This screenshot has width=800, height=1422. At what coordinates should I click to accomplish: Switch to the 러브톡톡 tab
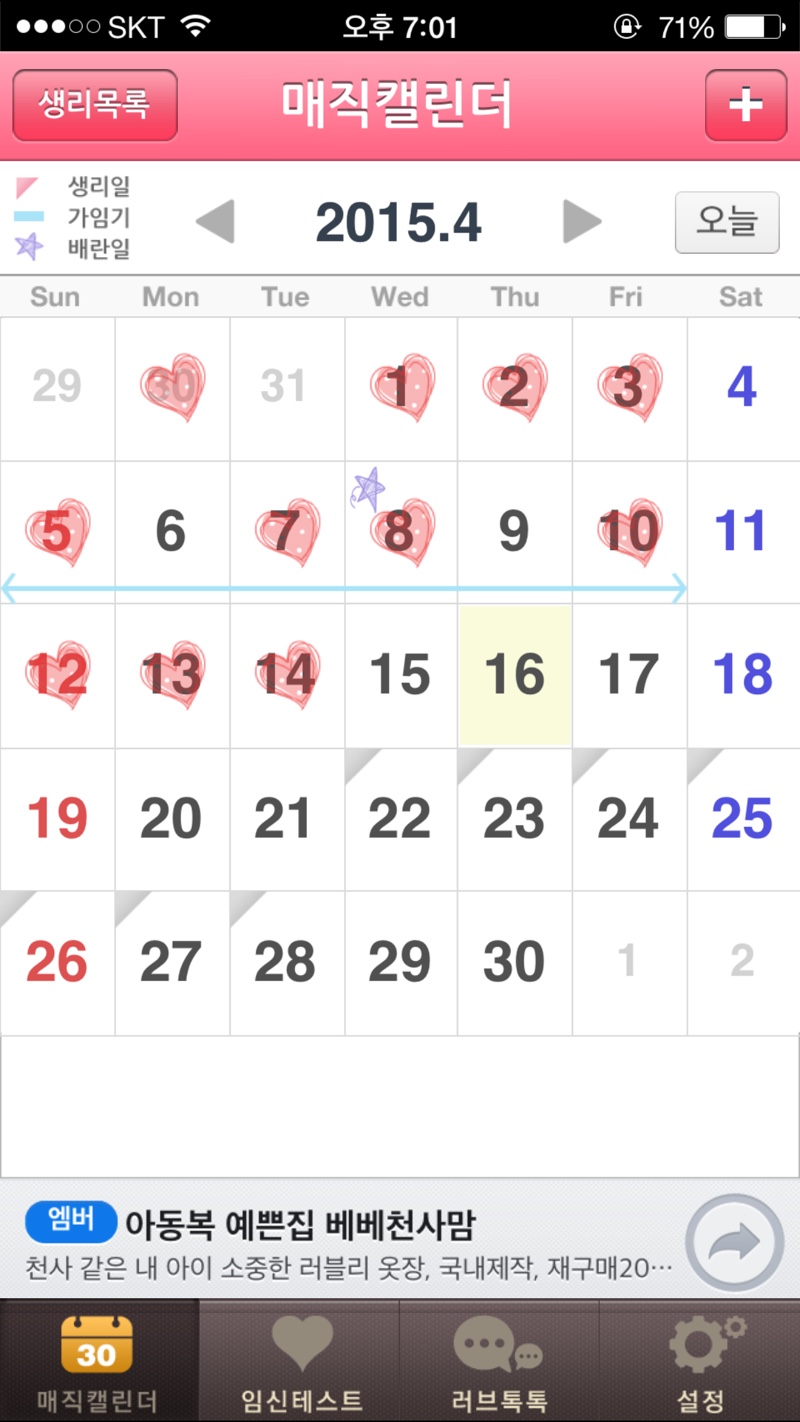pyautogui.click(x=499, y=1361)
